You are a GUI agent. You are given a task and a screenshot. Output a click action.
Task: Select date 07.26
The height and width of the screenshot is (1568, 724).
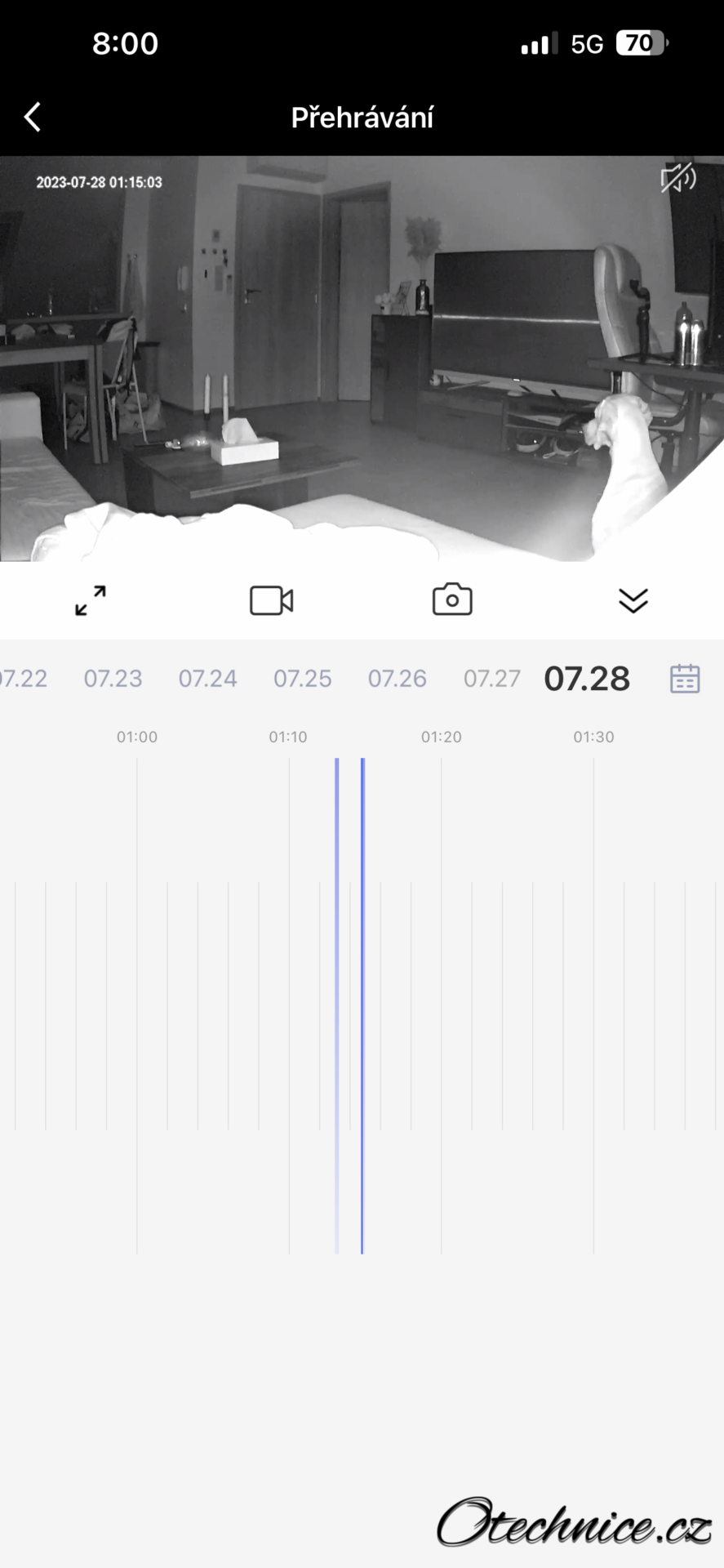tap(397, 679)
